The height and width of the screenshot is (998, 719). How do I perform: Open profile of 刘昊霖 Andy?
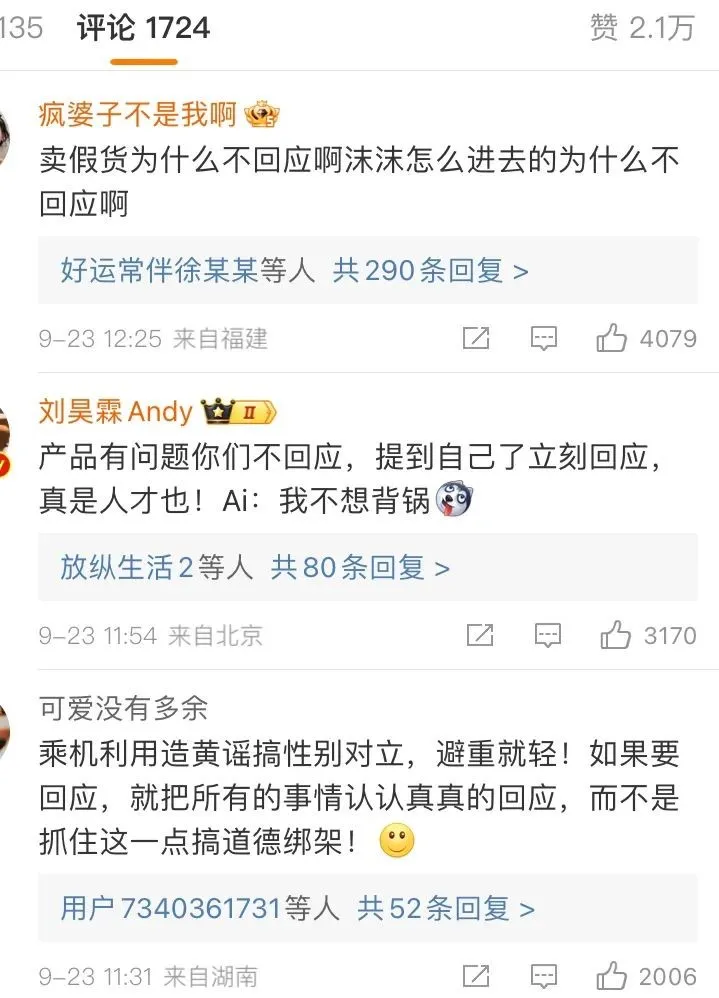click(x=115, y=411)
